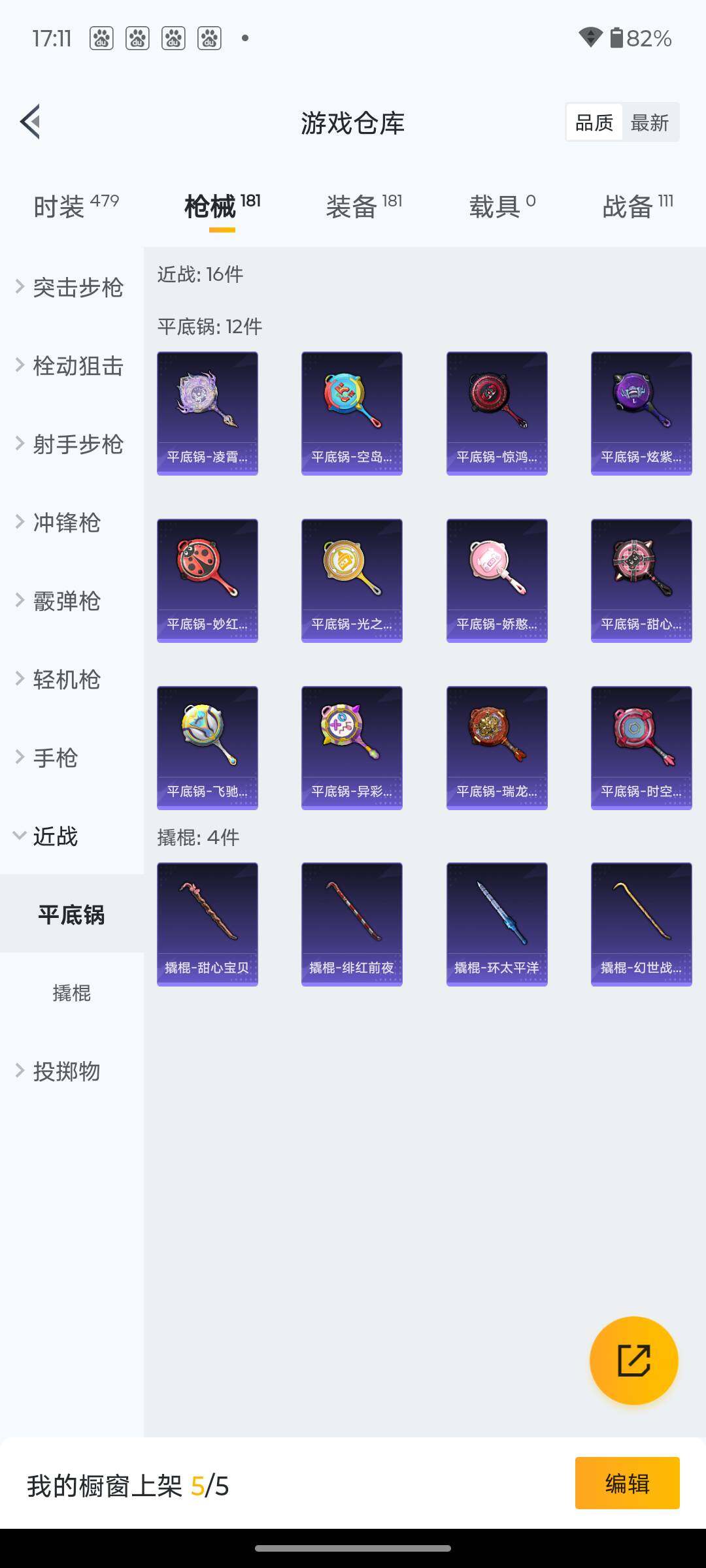Sort items by 最新

coord(649,122)
